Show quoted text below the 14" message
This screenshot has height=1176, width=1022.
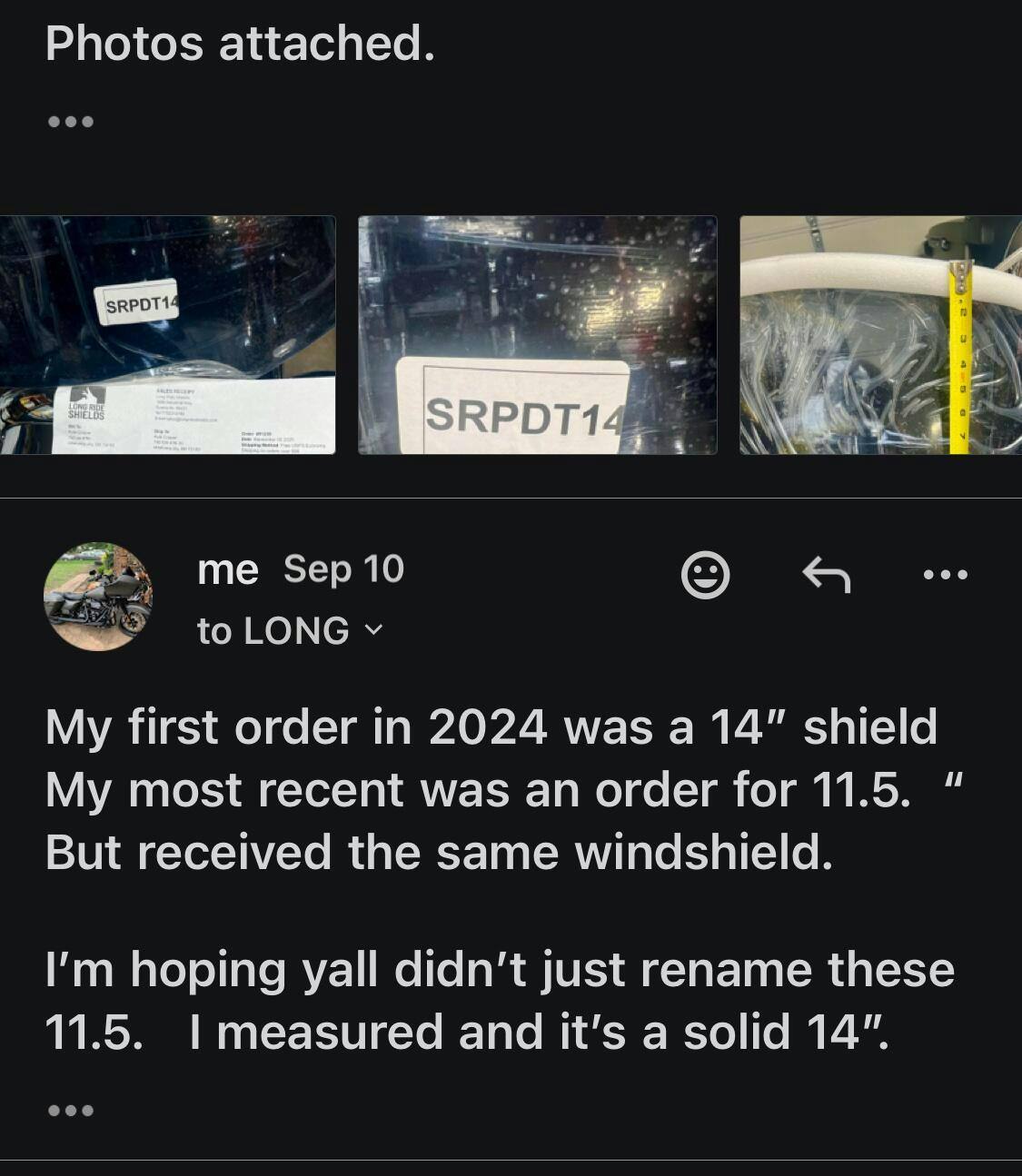pos(70,1110)
